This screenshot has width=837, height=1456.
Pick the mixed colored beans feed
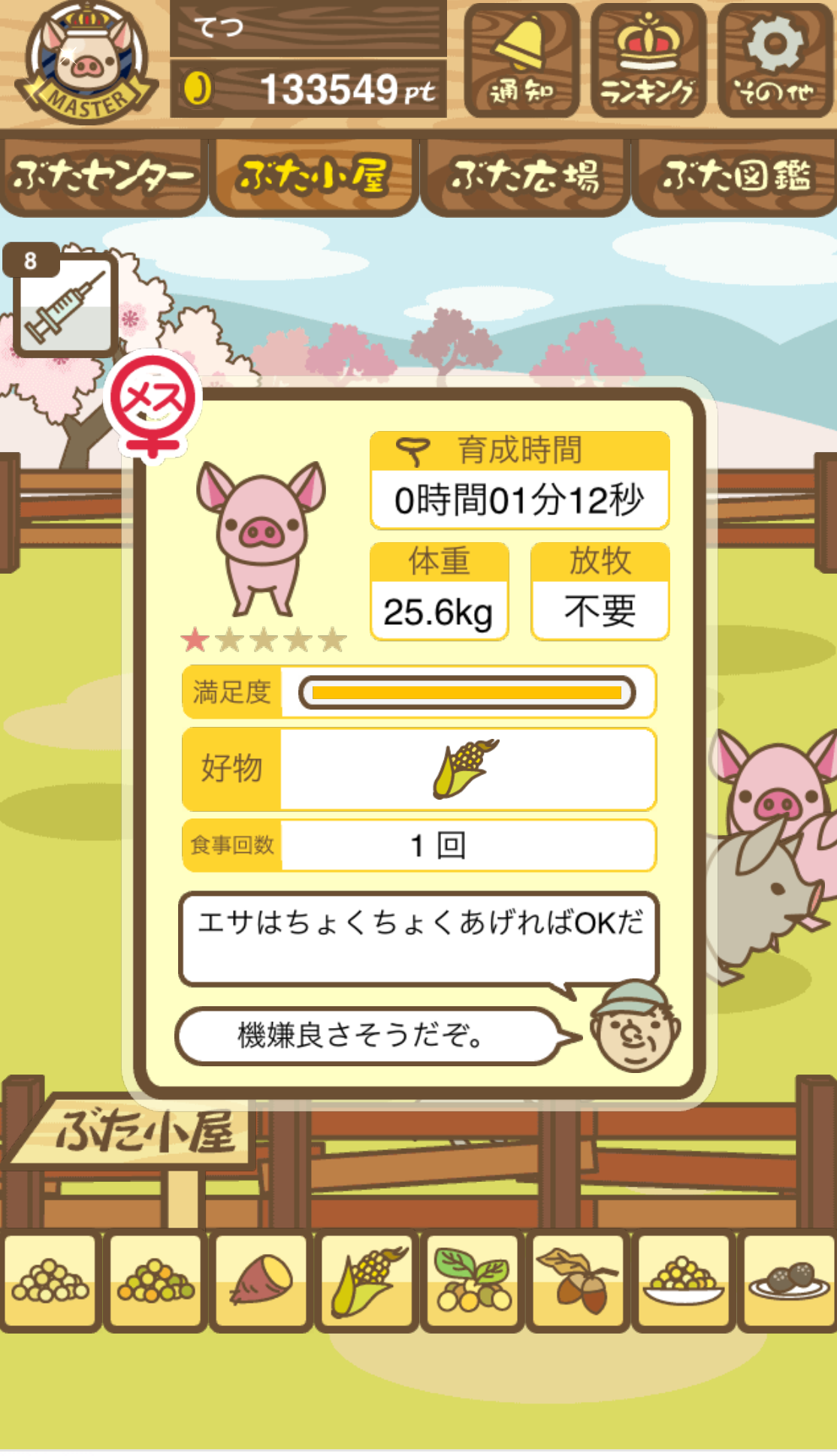coord(156,1282)
